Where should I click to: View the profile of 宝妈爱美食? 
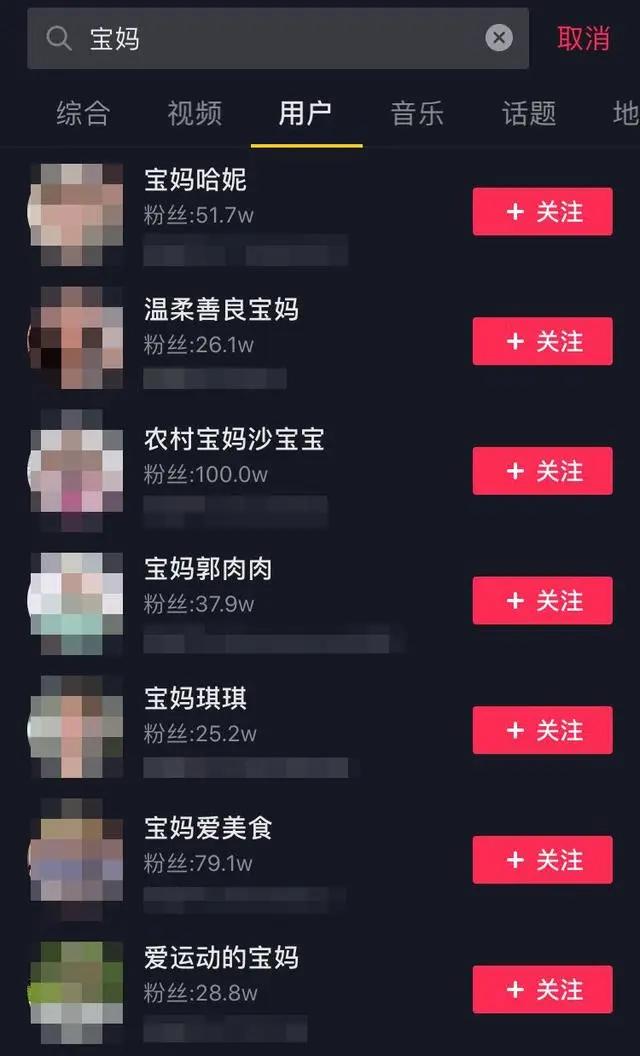[x=208, y=829]
